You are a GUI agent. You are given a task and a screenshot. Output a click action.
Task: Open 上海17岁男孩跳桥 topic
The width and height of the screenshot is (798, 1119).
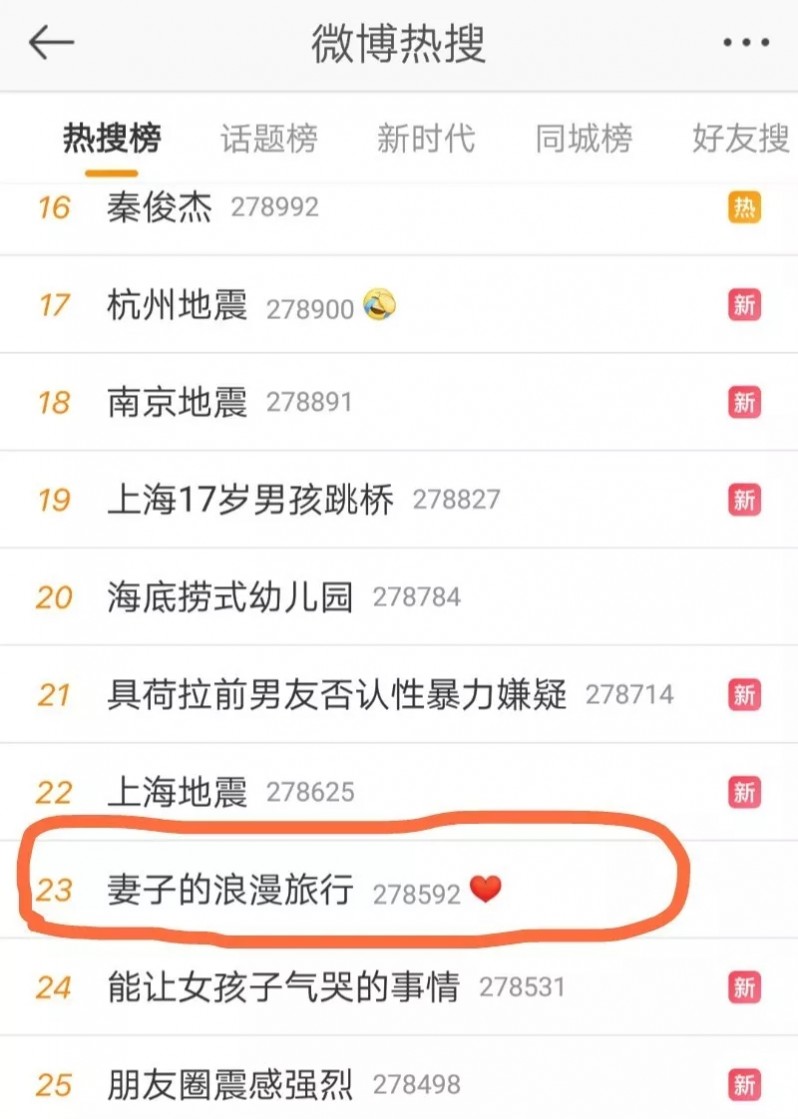pyautogui.click(x=250, y=499)
